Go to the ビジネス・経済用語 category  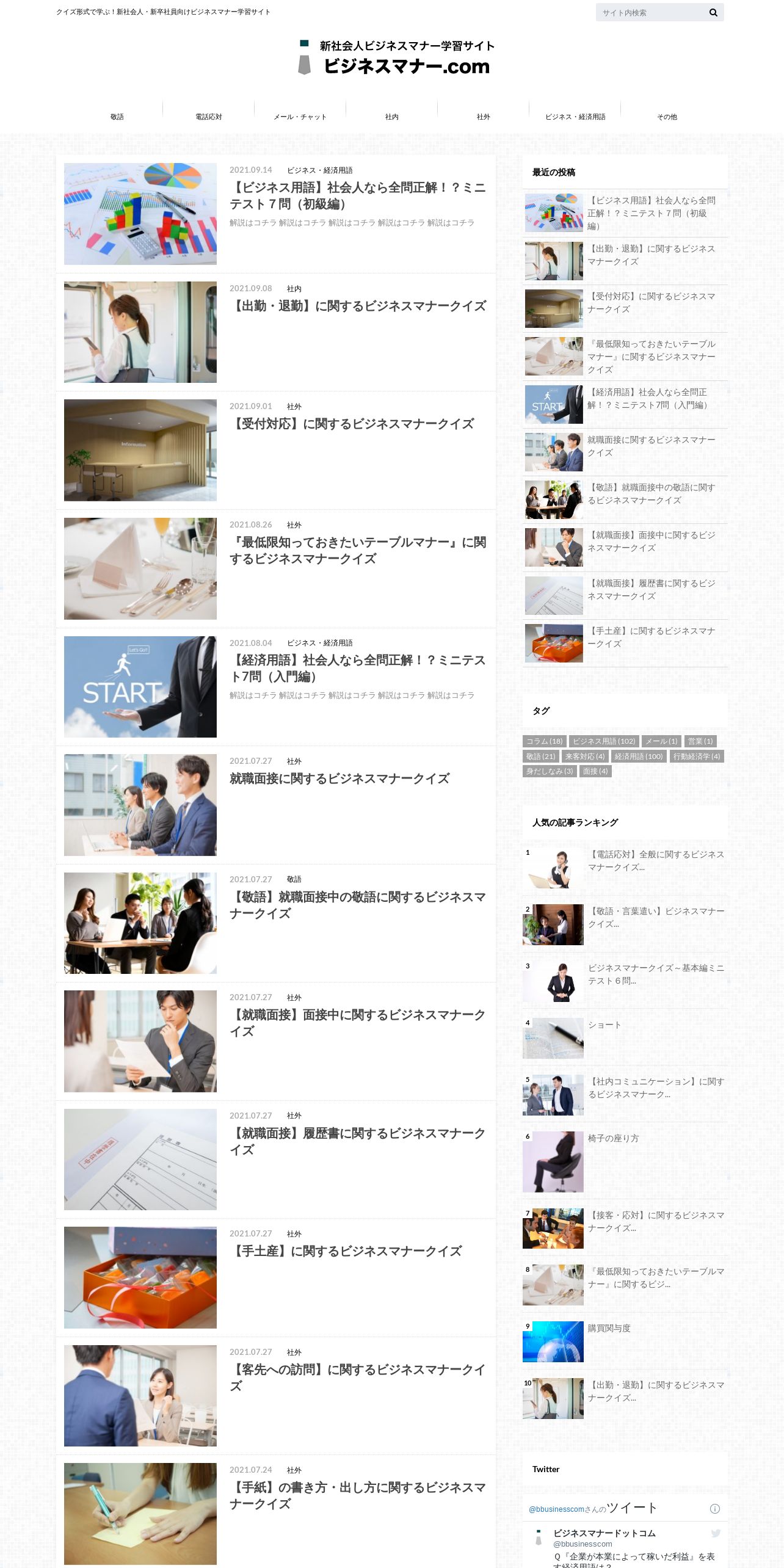[575, 117]
